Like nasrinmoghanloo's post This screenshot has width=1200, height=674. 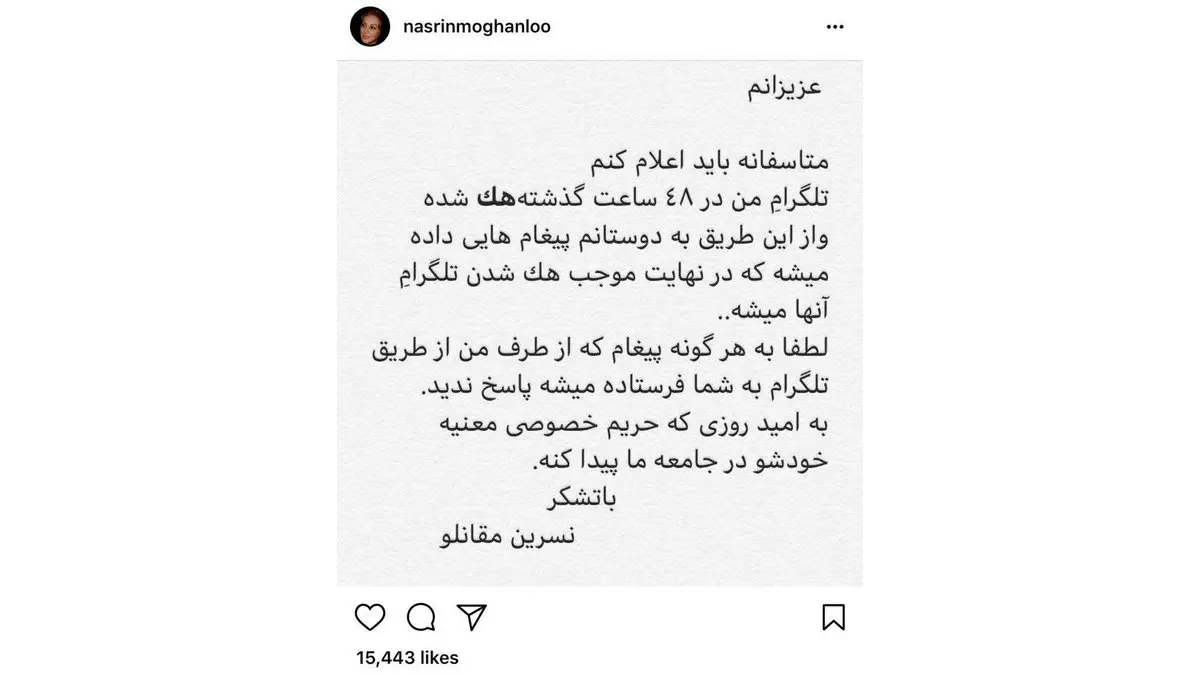[370, 617]
